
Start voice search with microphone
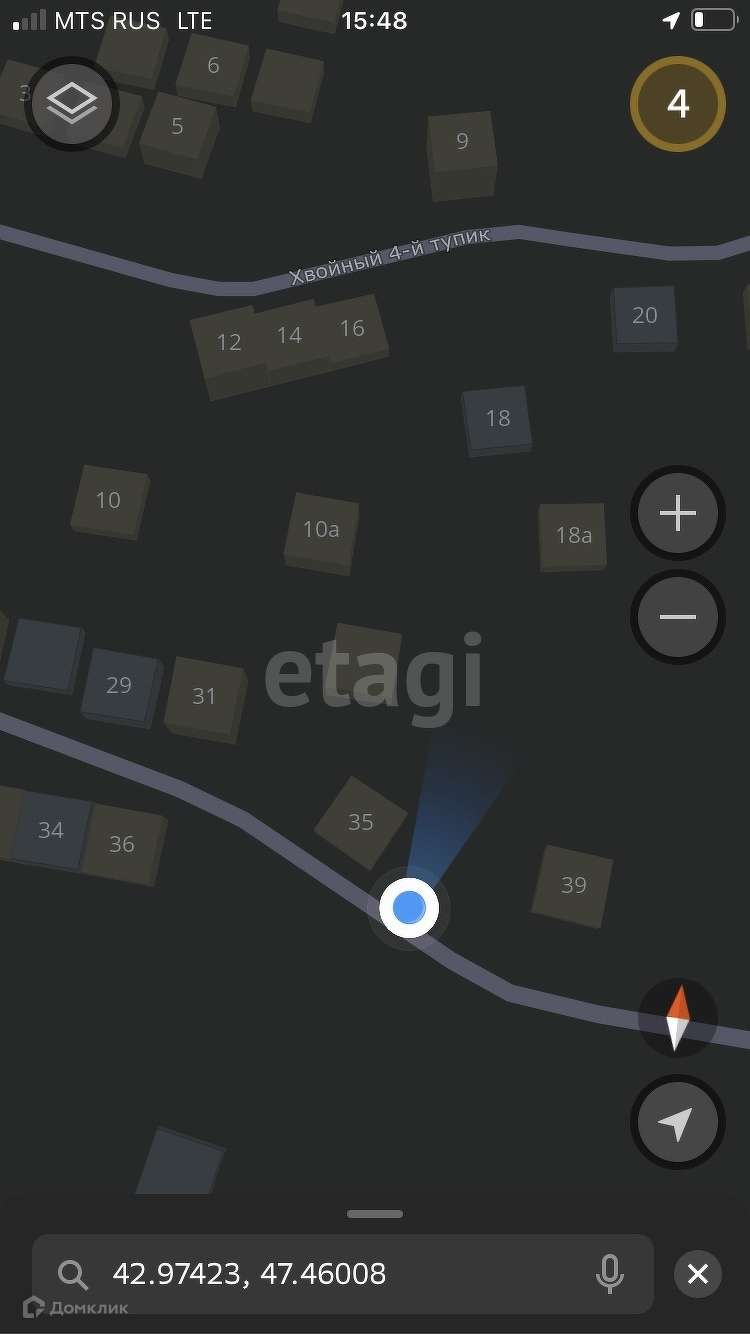point(609,1274)
